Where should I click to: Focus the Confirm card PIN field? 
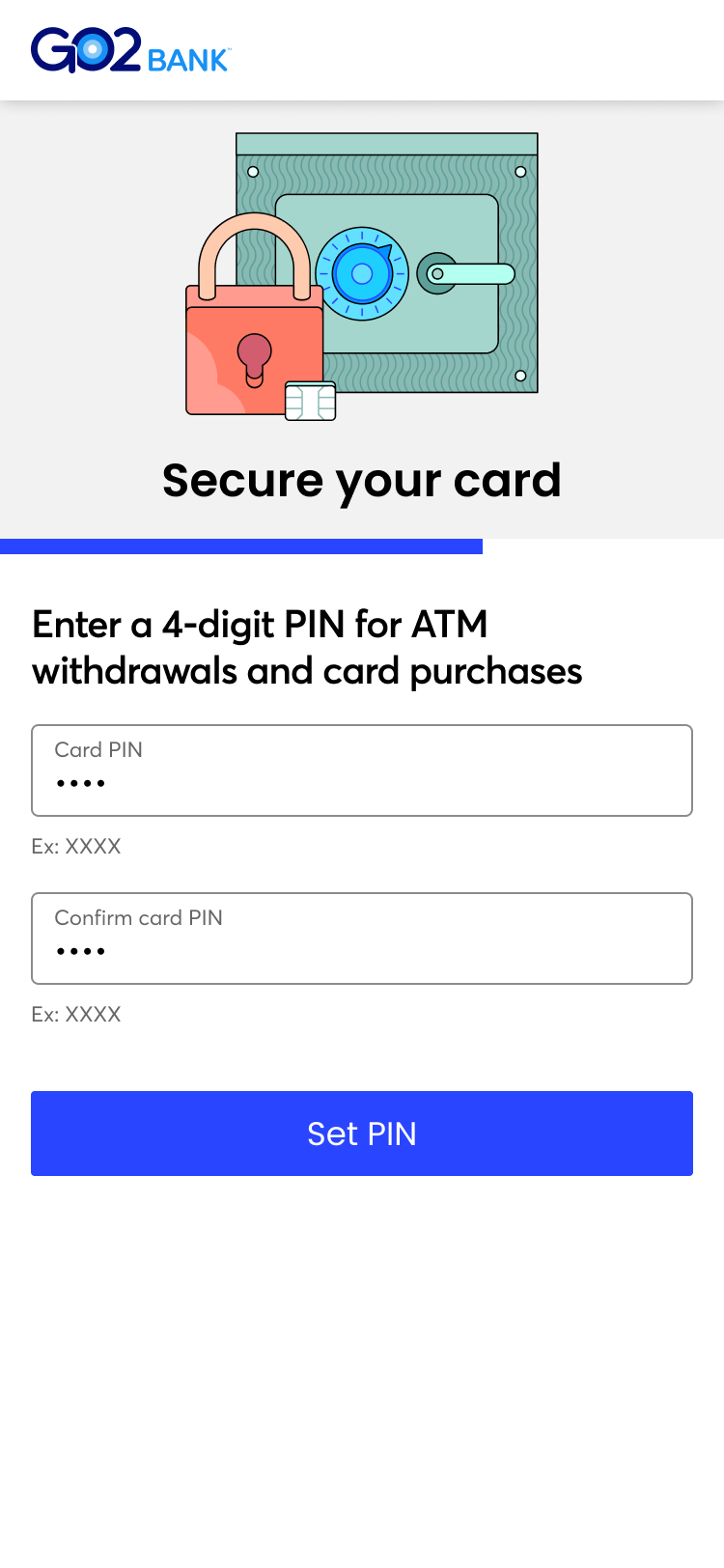(362, 938)
